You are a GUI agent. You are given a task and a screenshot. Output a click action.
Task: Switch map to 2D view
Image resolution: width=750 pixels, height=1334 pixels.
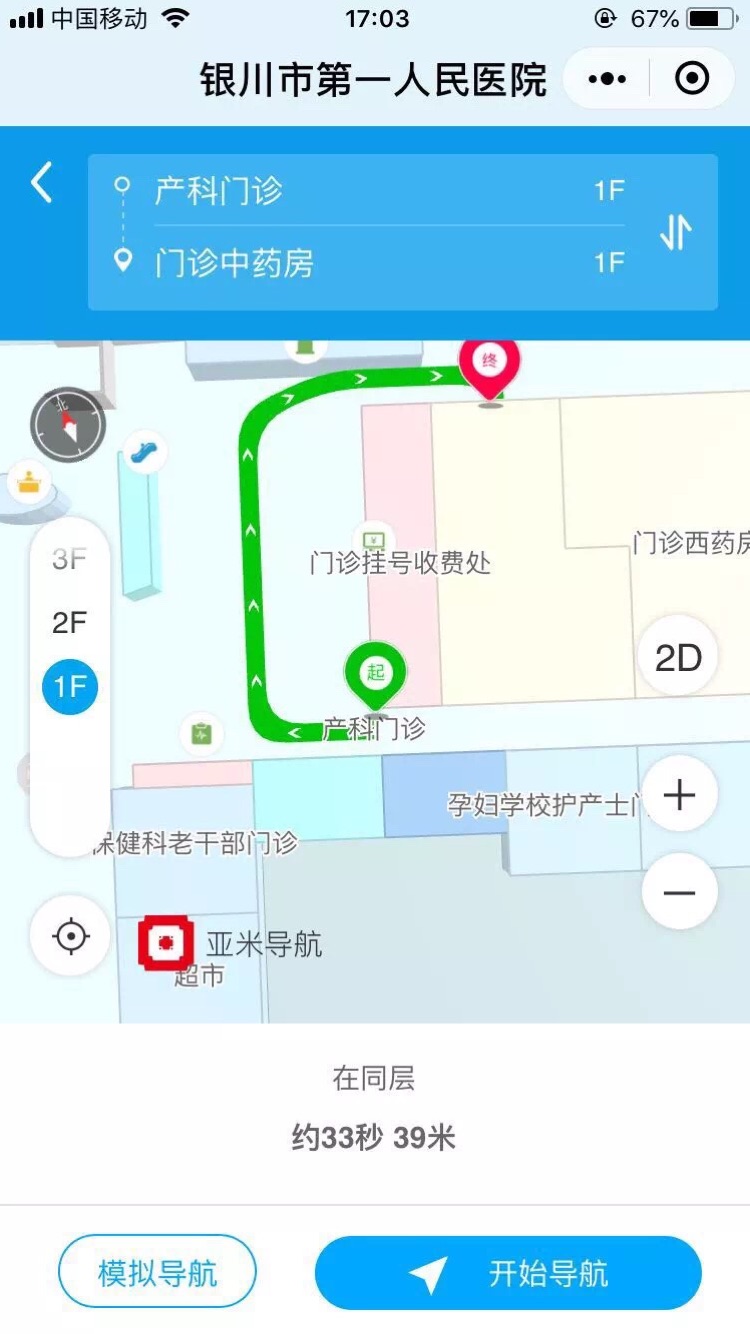(678, 655)
